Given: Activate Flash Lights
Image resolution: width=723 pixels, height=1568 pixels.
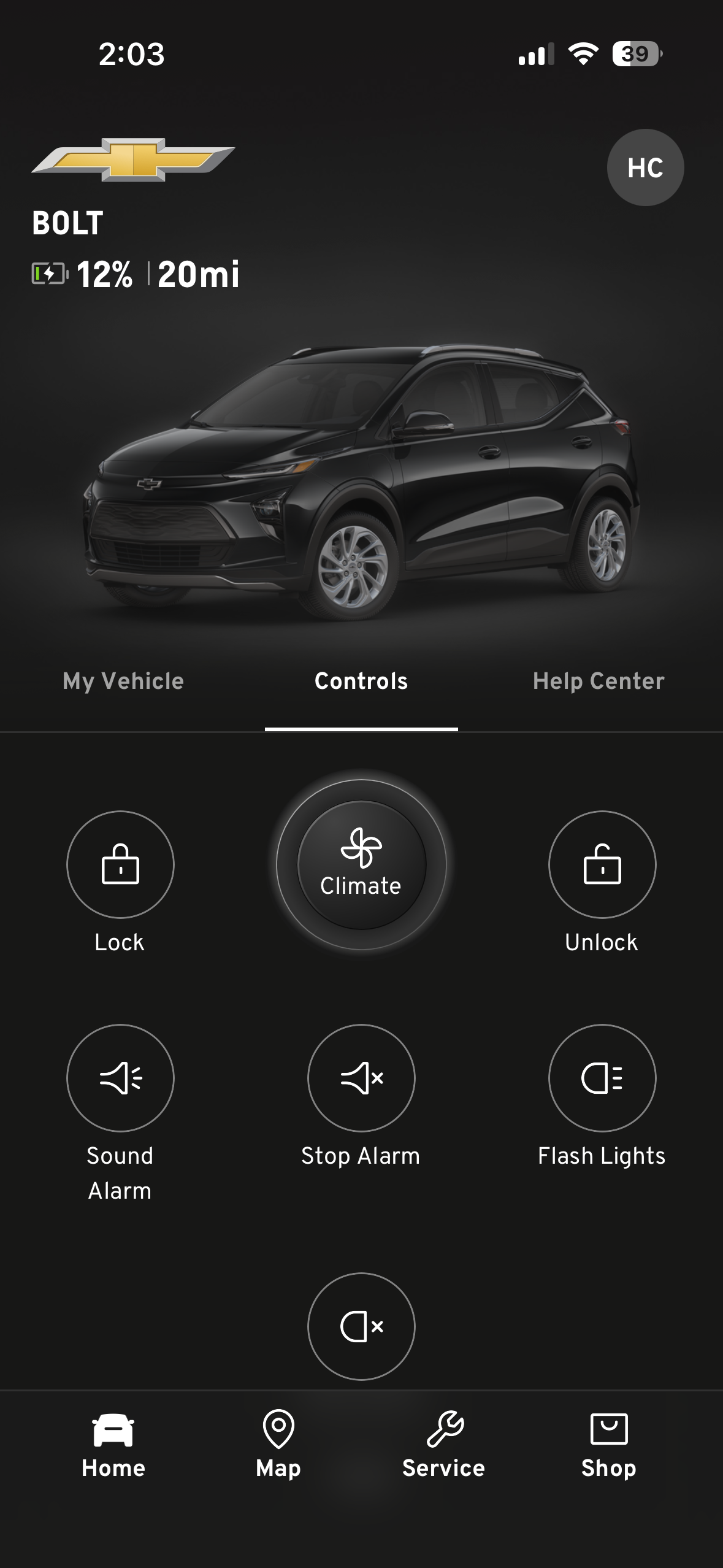Looking at the screenshot, I should [602, 1078].
